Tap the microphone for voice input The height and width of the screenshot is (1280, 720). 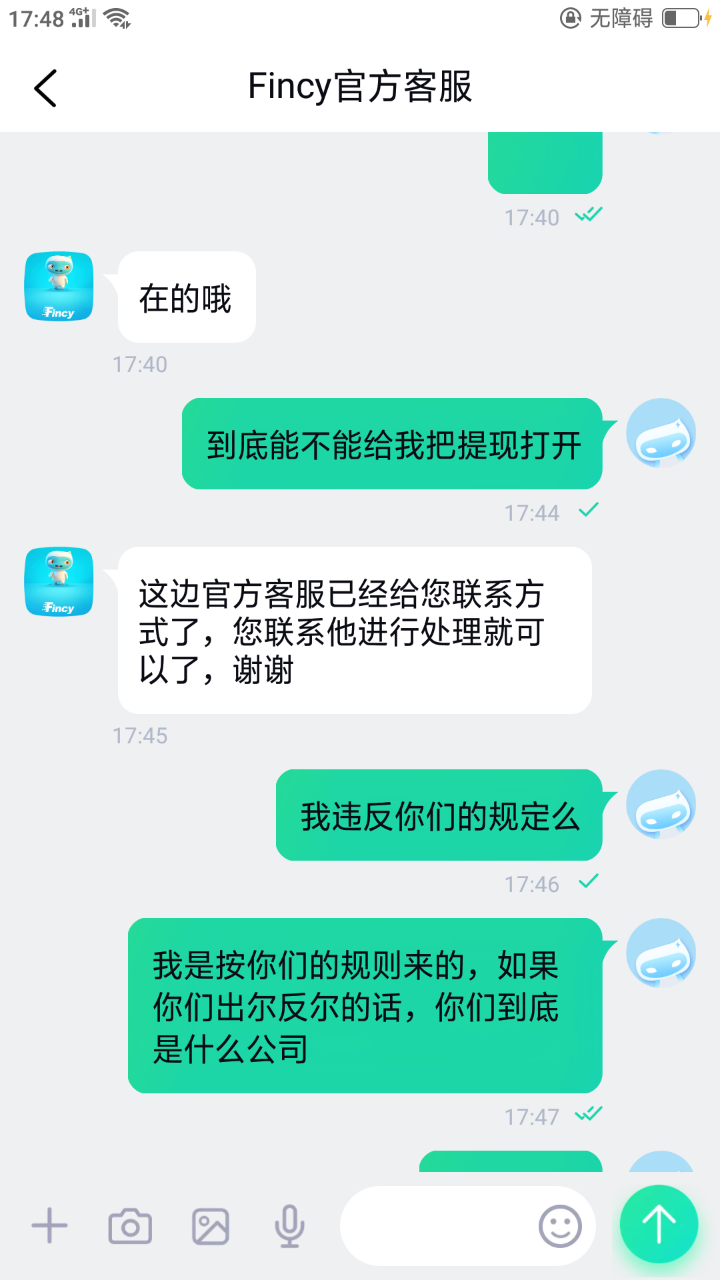click(290, 1225)
